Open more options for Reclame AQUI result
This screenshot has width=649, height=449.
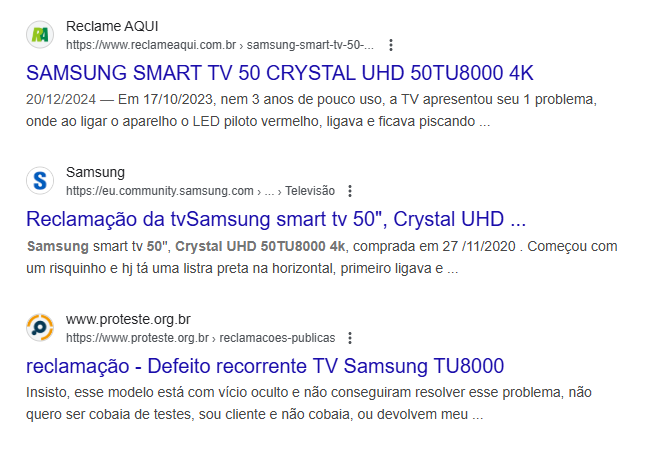pyautogui.click(x=391, y=45)
